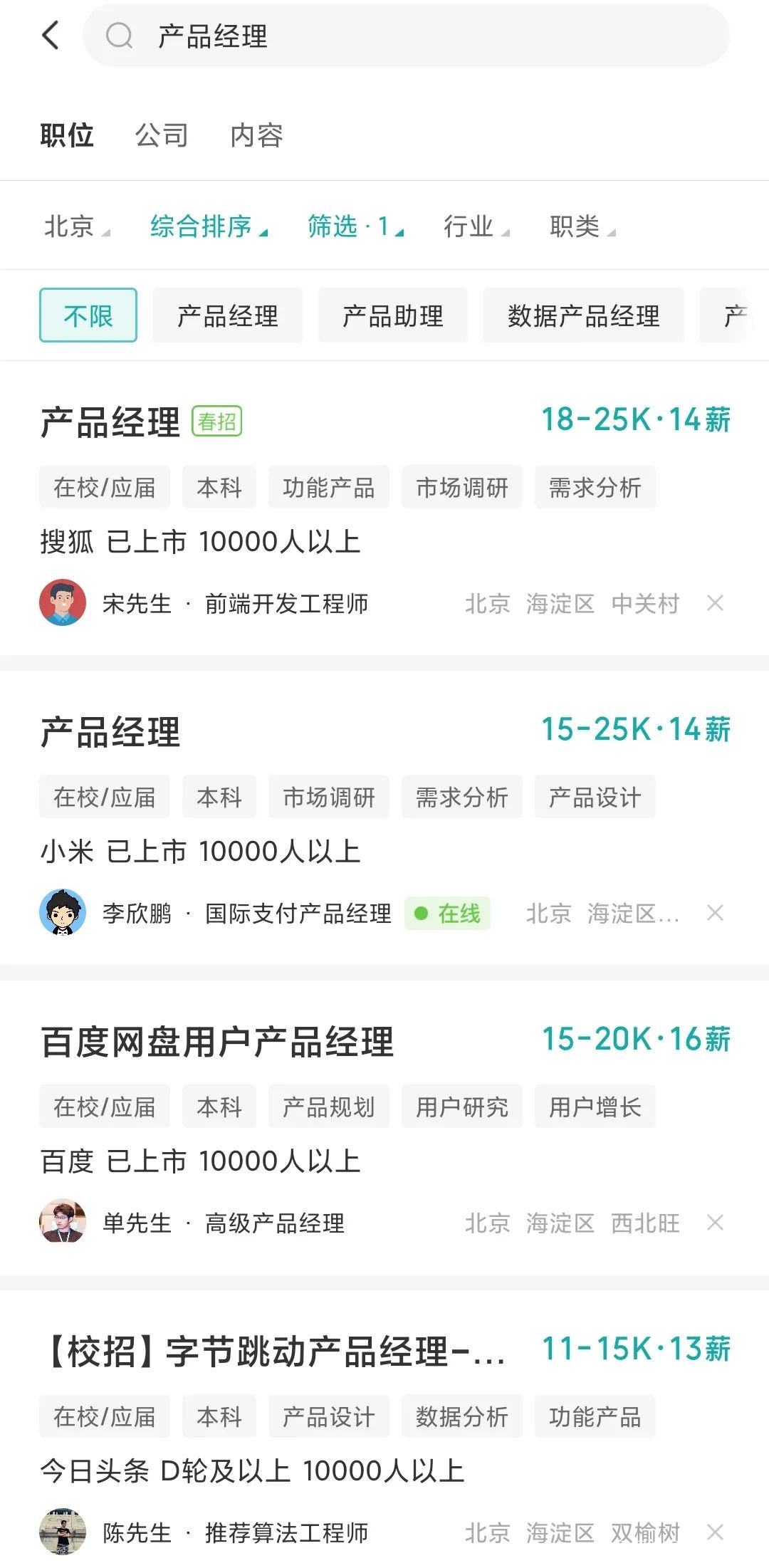Select the 数据产品经理 chip

583,315
